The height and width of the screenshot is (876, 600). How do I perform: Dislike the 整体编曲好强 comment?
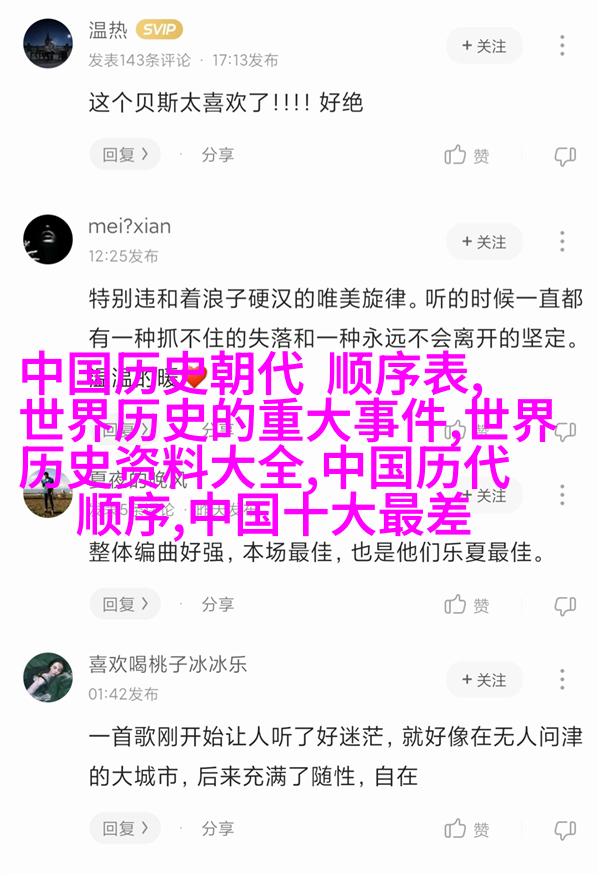[565, 605]
